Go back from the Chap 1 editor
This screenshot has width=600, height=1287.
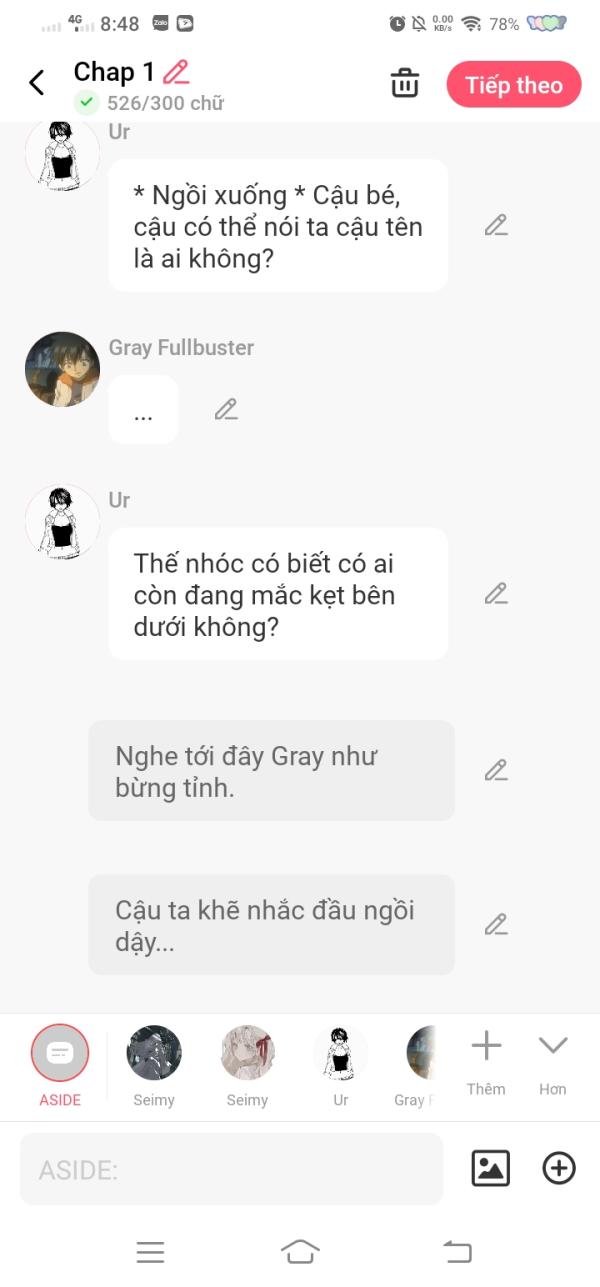click(37, 83)
